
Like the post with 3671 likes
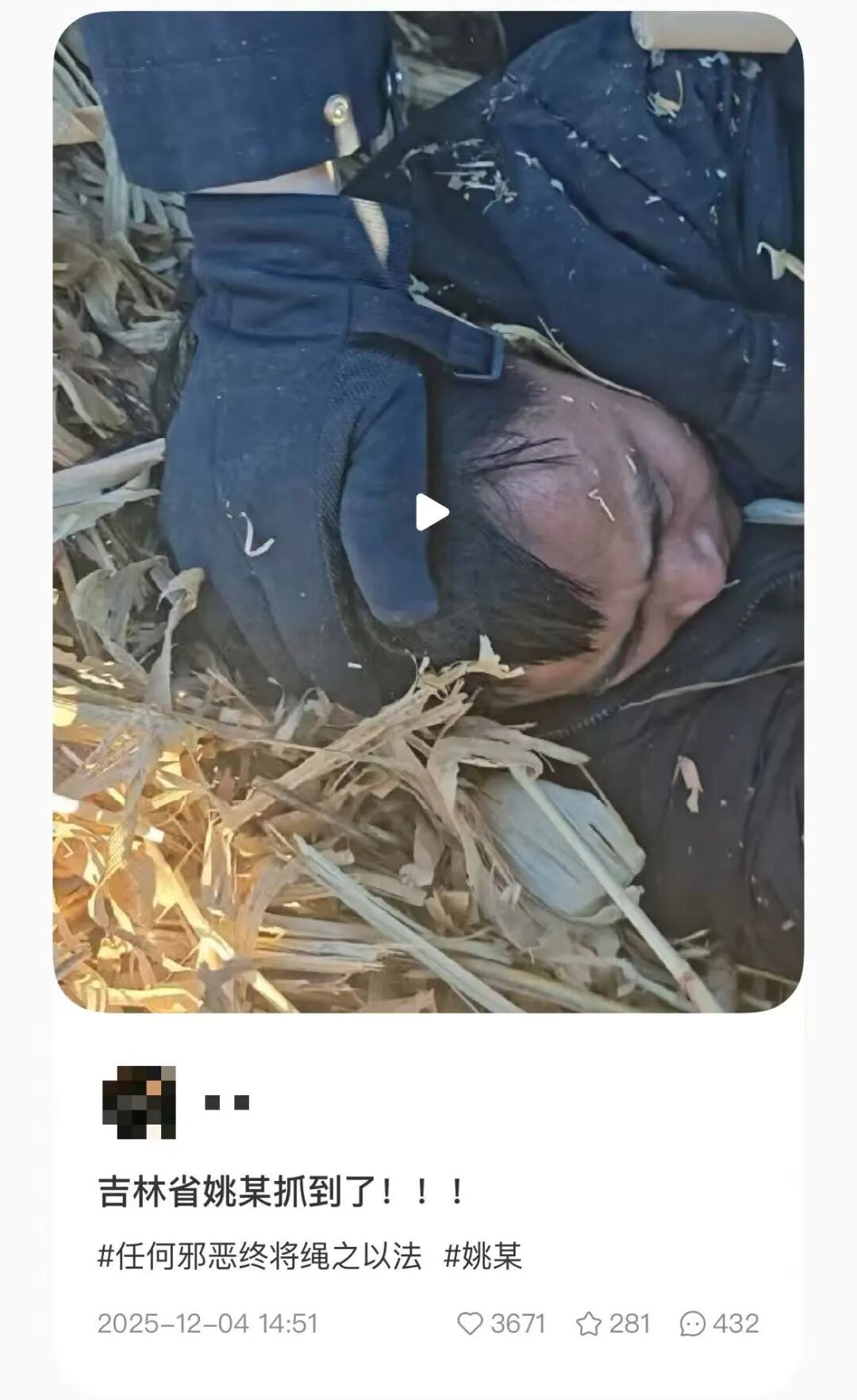point(471,1323)
